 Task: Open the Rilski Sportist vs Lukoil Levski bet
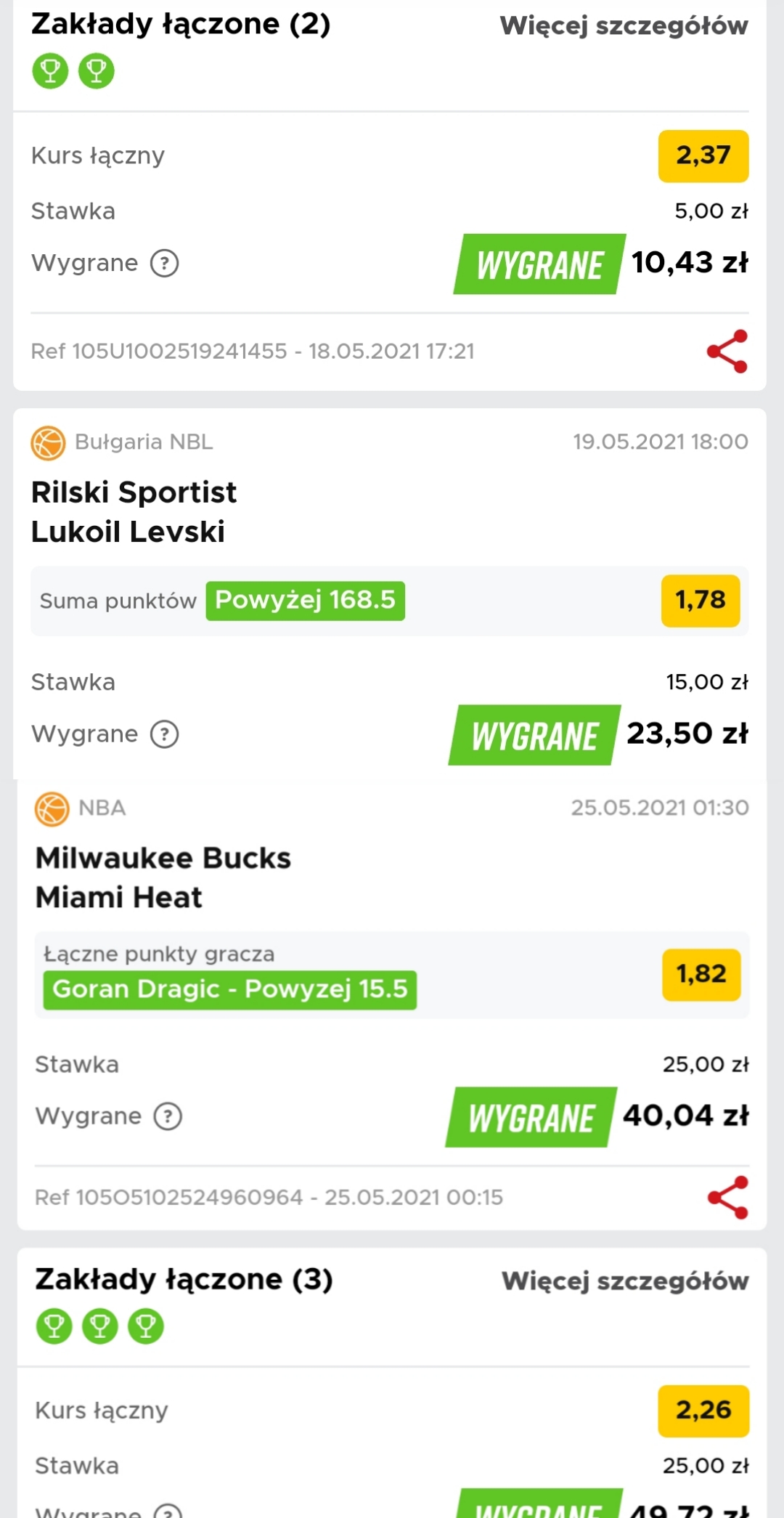point(134,511)
